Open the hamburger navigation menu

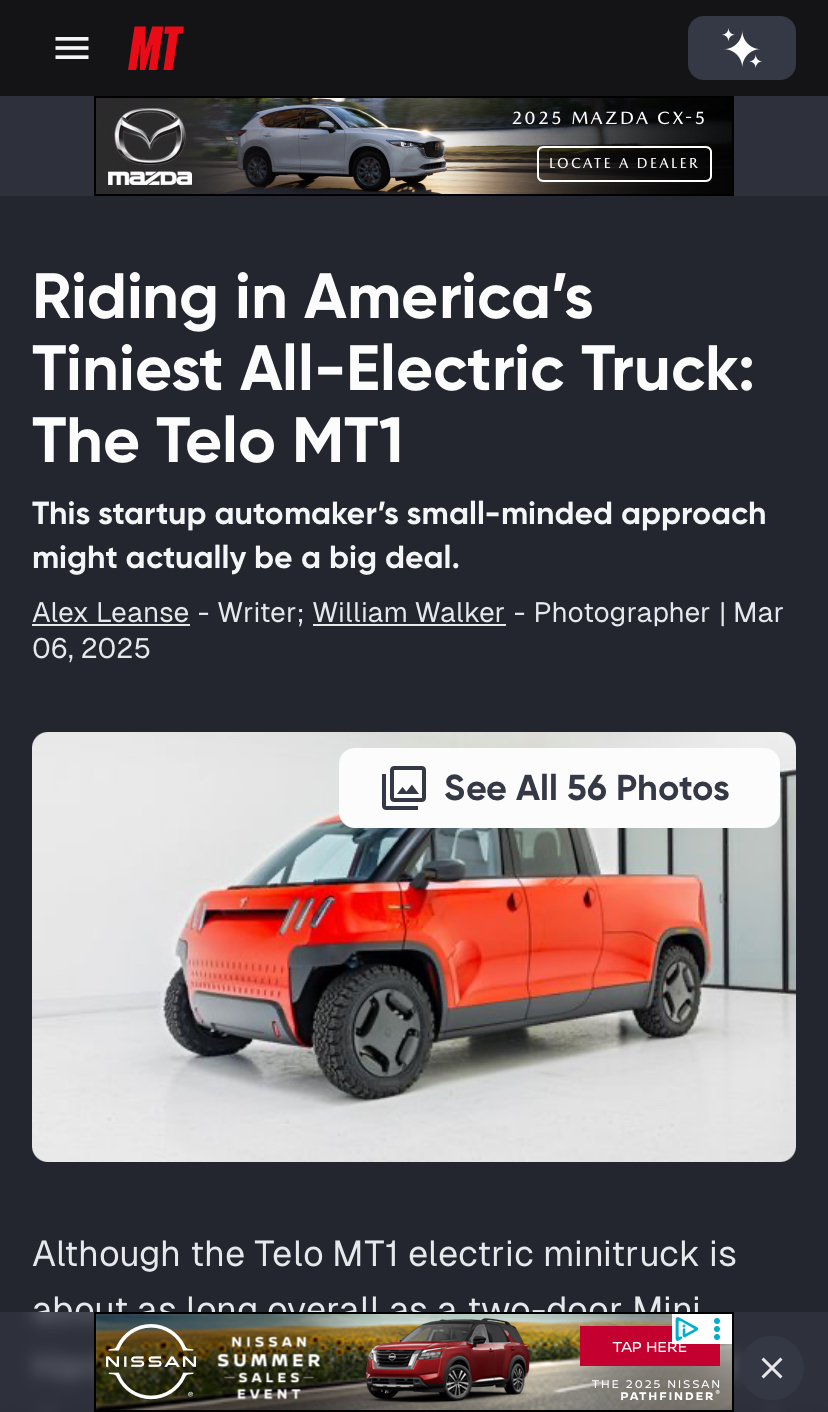pyautogui.click(x=72, y=48)
